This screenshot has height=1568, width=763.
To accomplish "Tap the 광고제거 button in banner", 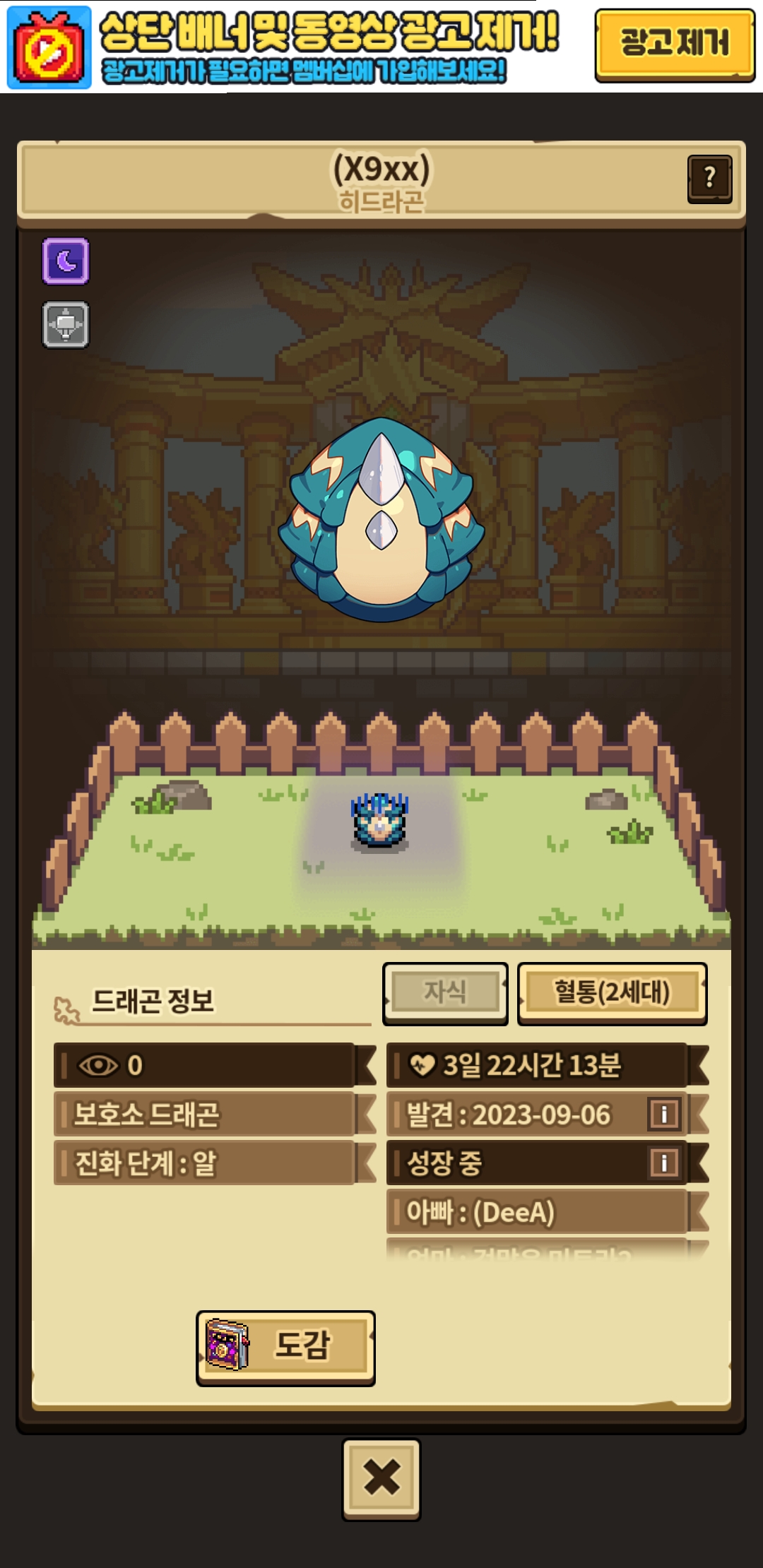I will click(675, 44).
